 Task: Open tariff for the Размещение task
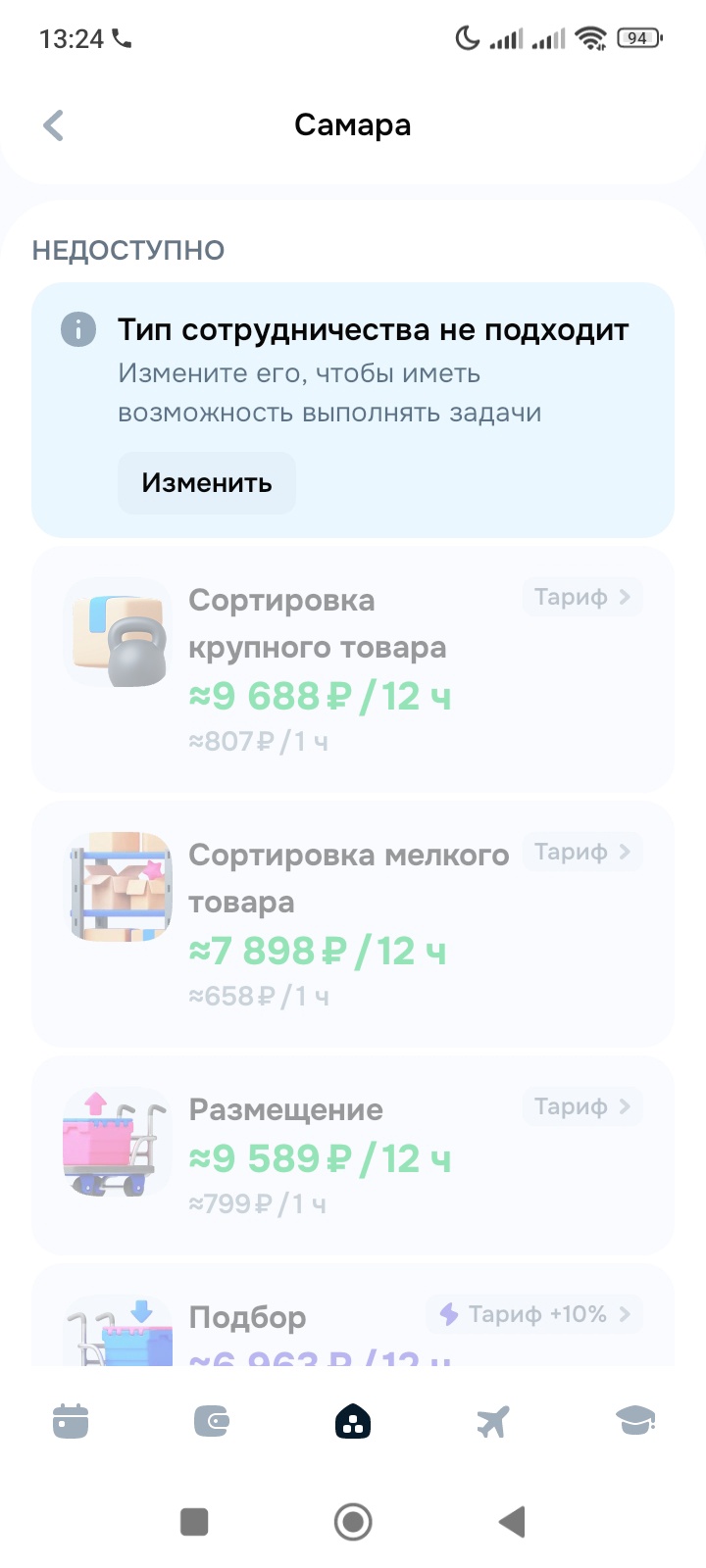581,1106
